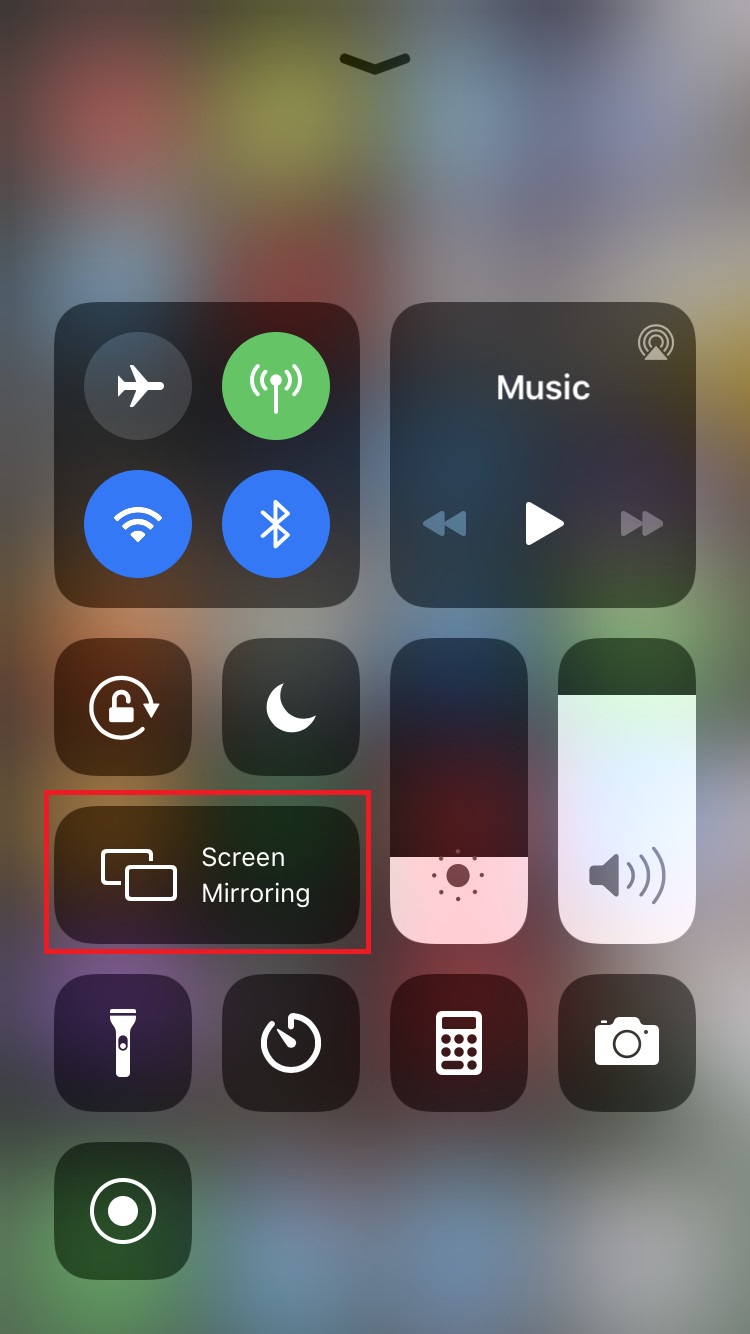Open the Timer

(x=290, y=1041)
